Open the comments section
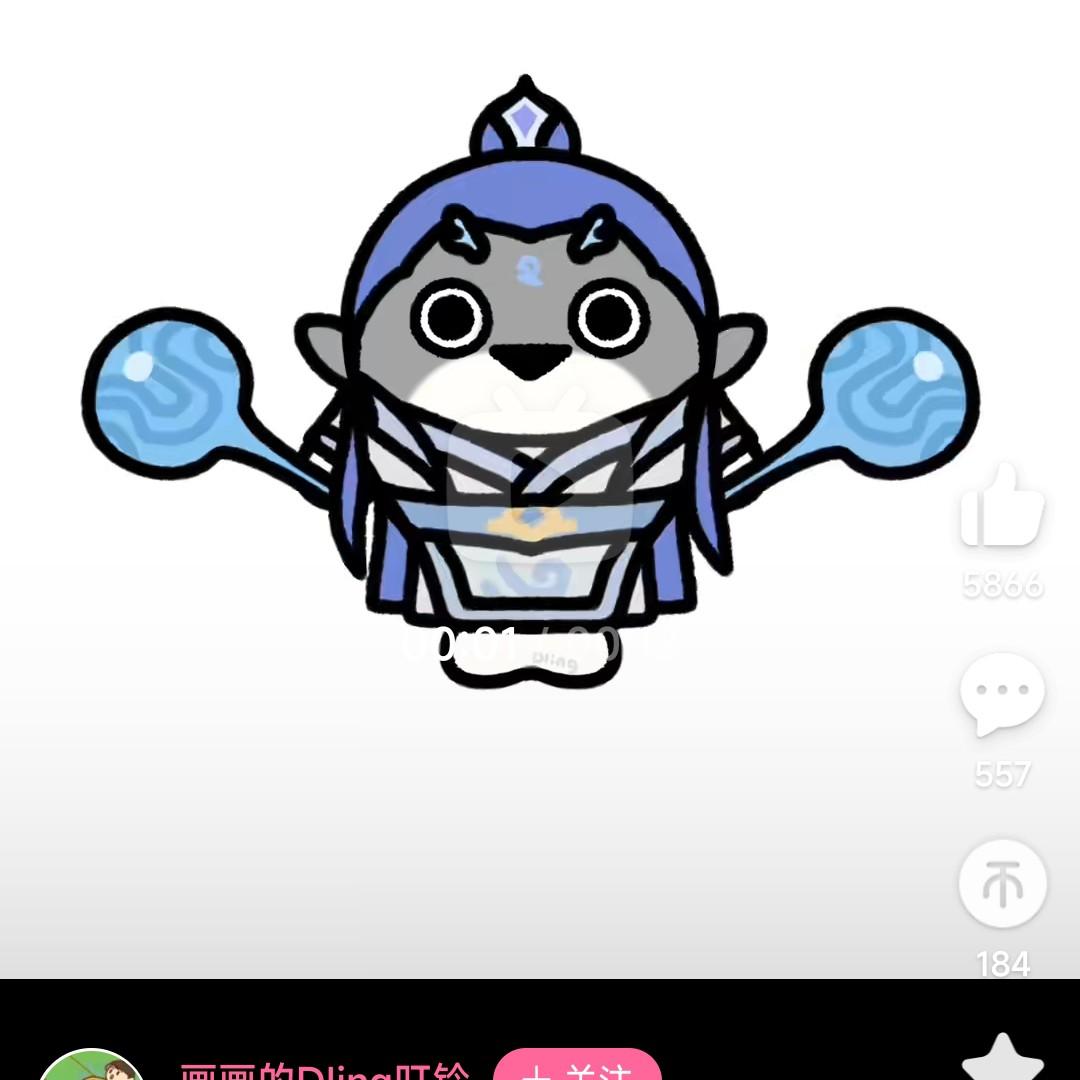Image resolution: width=1080 pixels, height=1080 pixels. tap(1002, 695)
